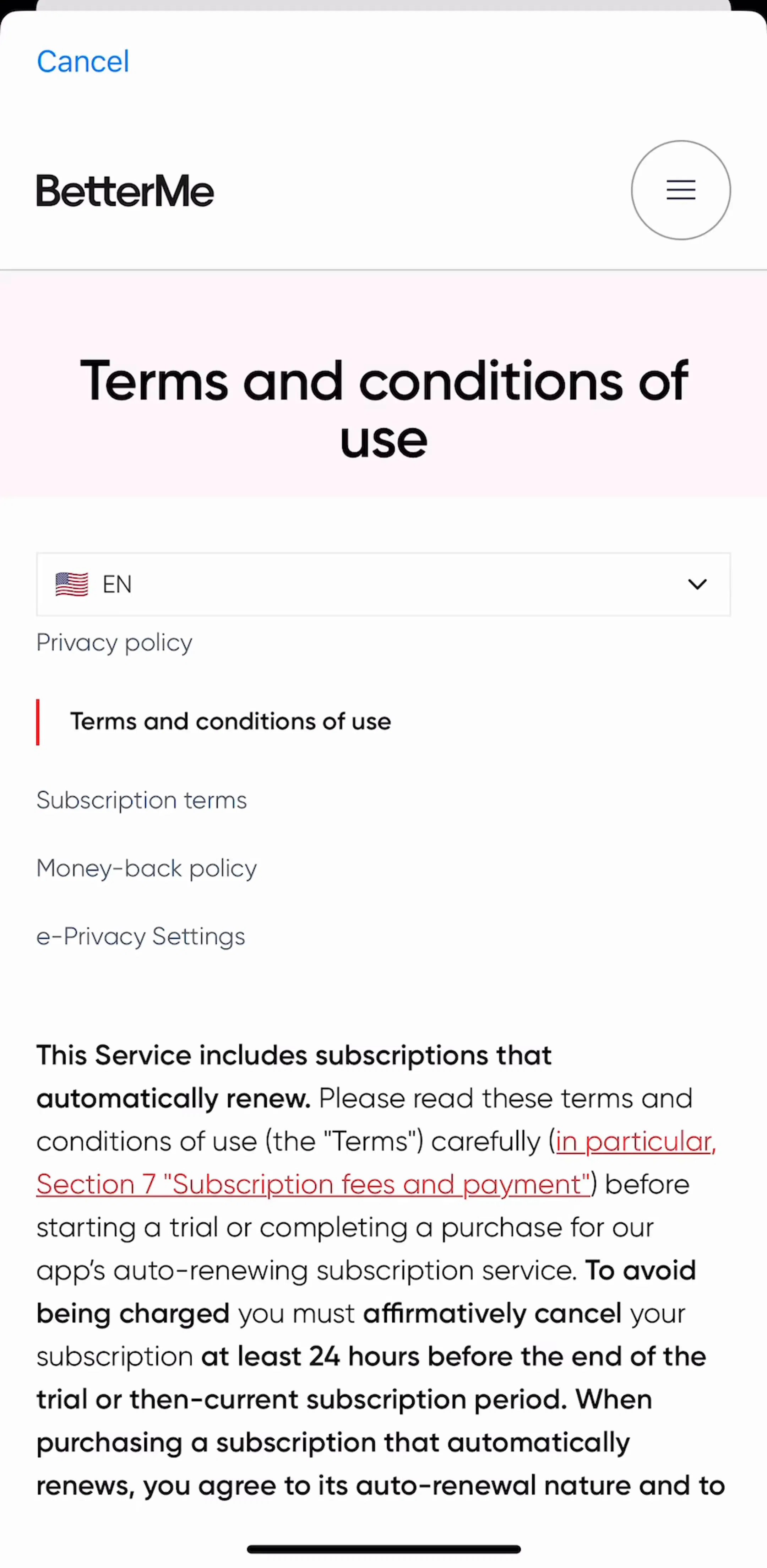Open e-Privacy Settings

(x=141, y=937)
